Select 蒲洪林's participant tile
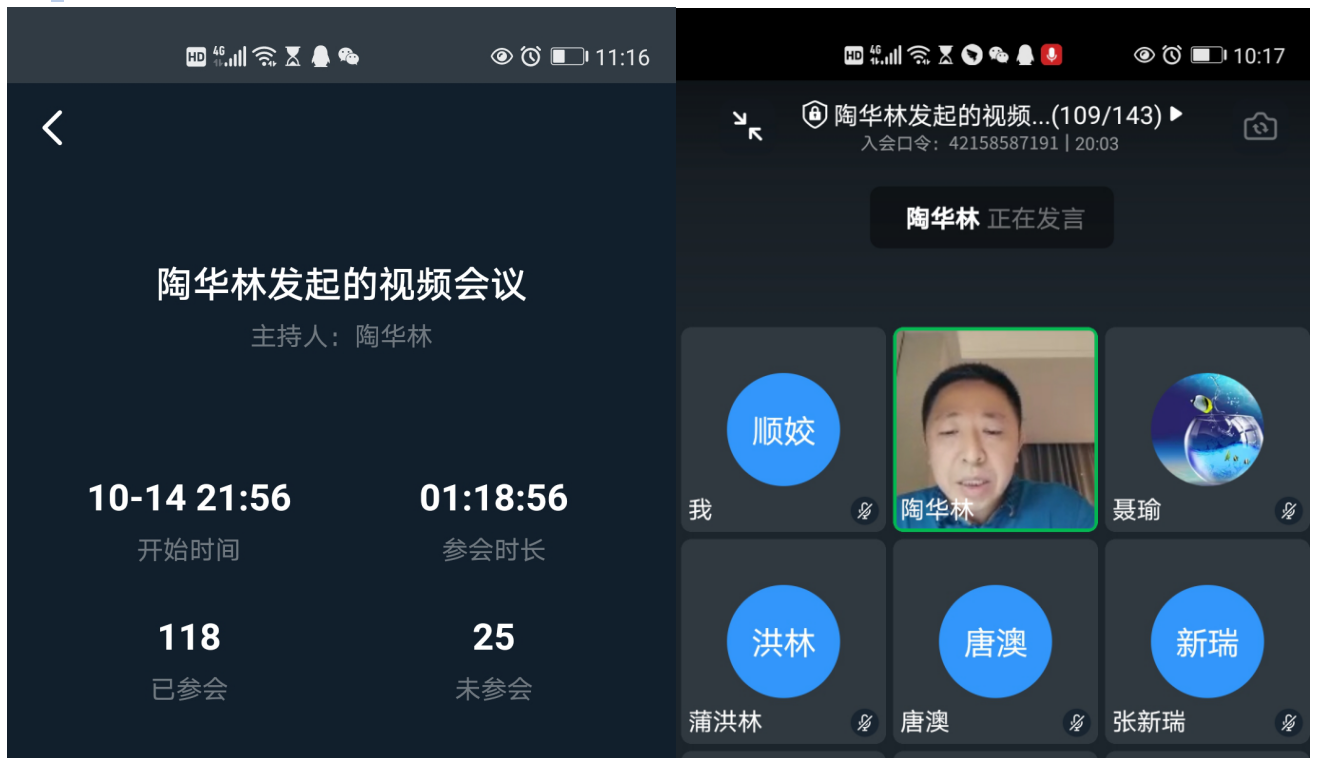Viewport: 1320px width, 758px height. coord(783,641)
